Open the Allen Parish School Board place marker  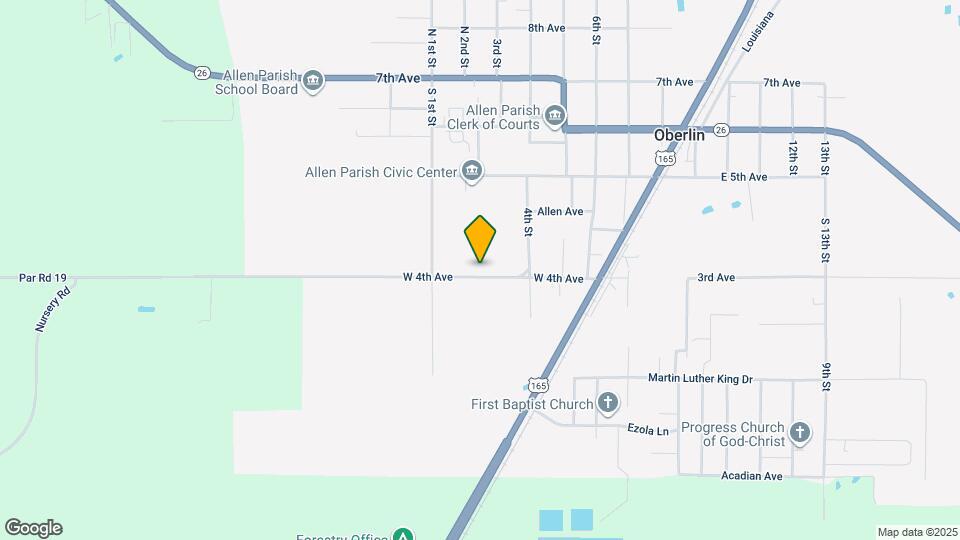click(313, 81)
